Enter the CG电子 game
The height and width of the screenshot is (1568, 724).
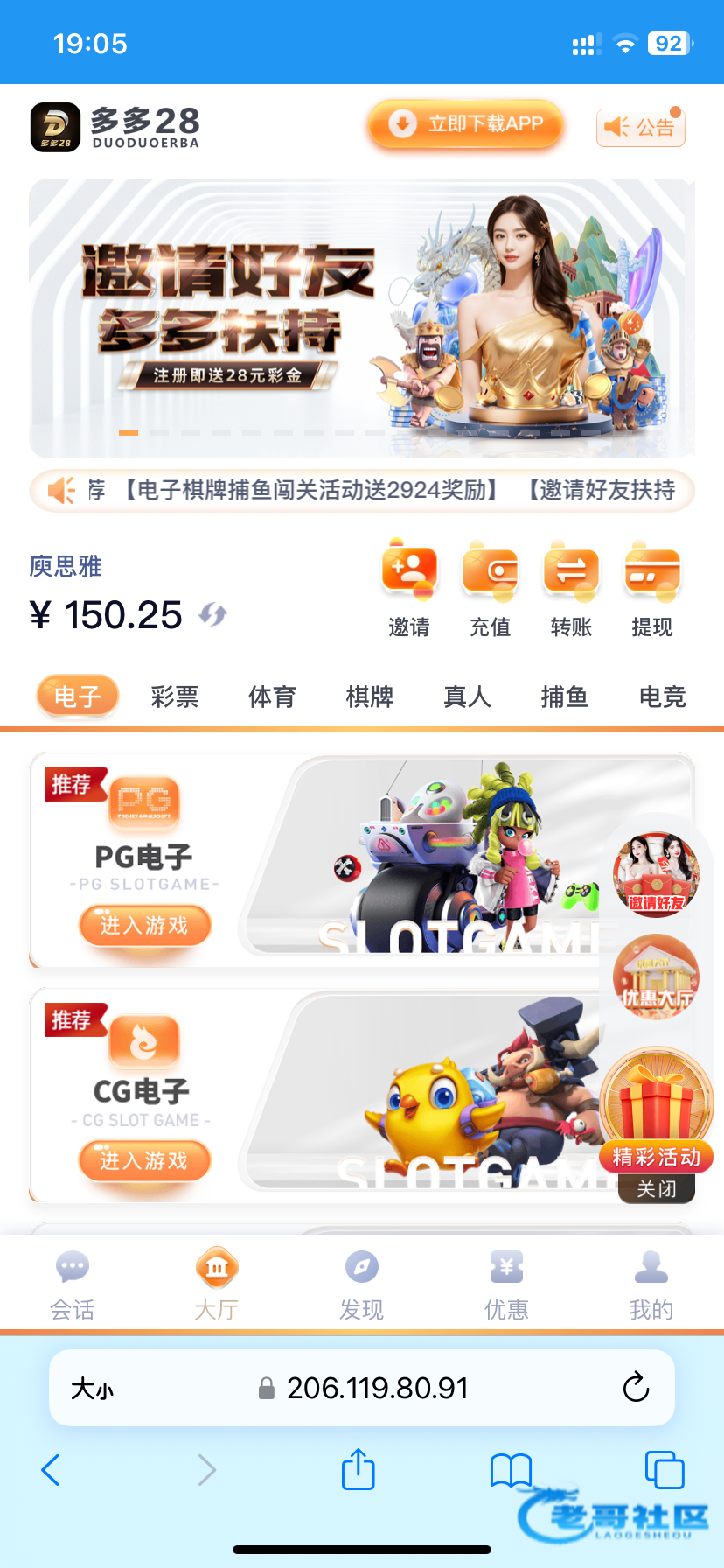tap(145, 1161)
